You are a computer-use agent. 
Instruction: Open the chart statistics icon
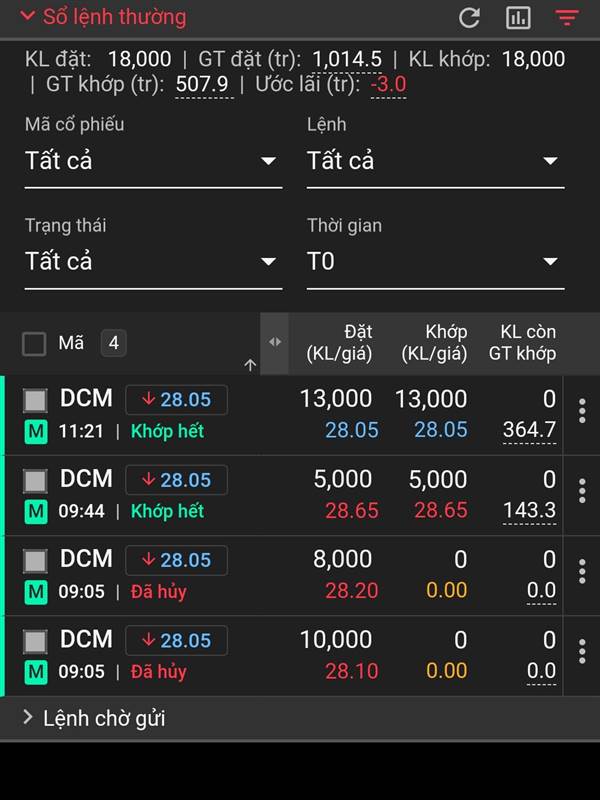pos(518,17)
